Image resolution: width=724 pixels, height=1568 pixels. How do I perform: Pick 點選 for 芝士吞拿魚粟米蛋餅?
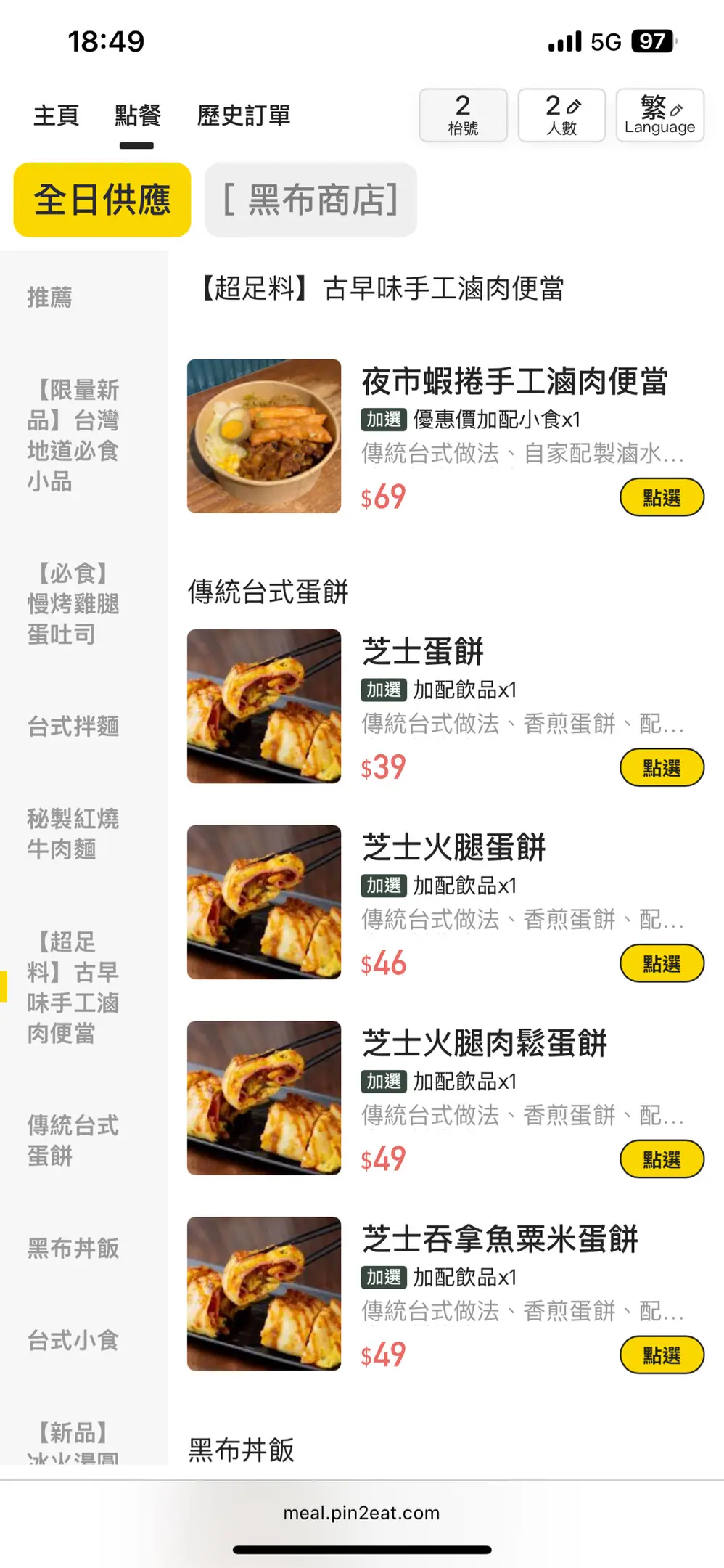[x=662, y=1355]
